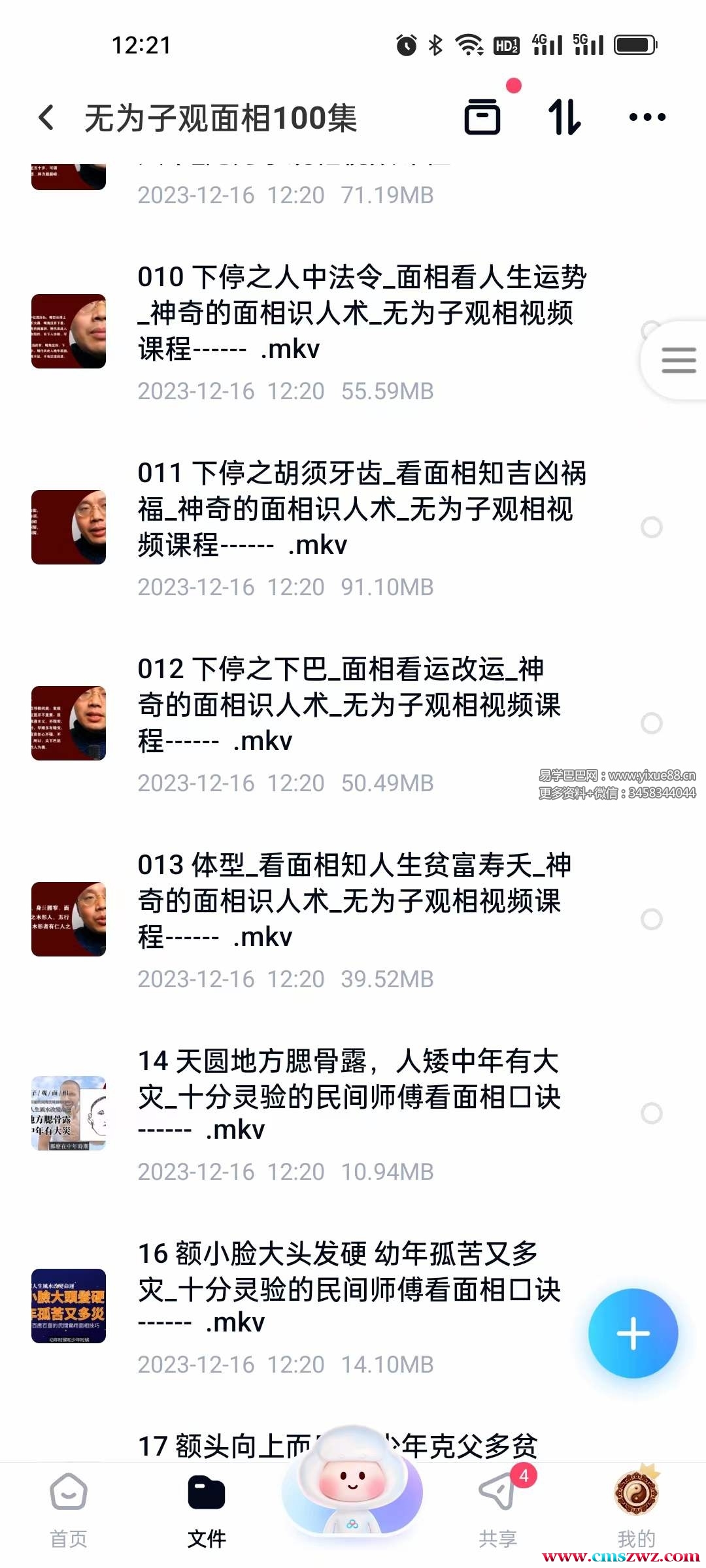This screenshot has width=706, height=1568.
Task: Switch to the 首页 tab
Action: point(69,1509)
